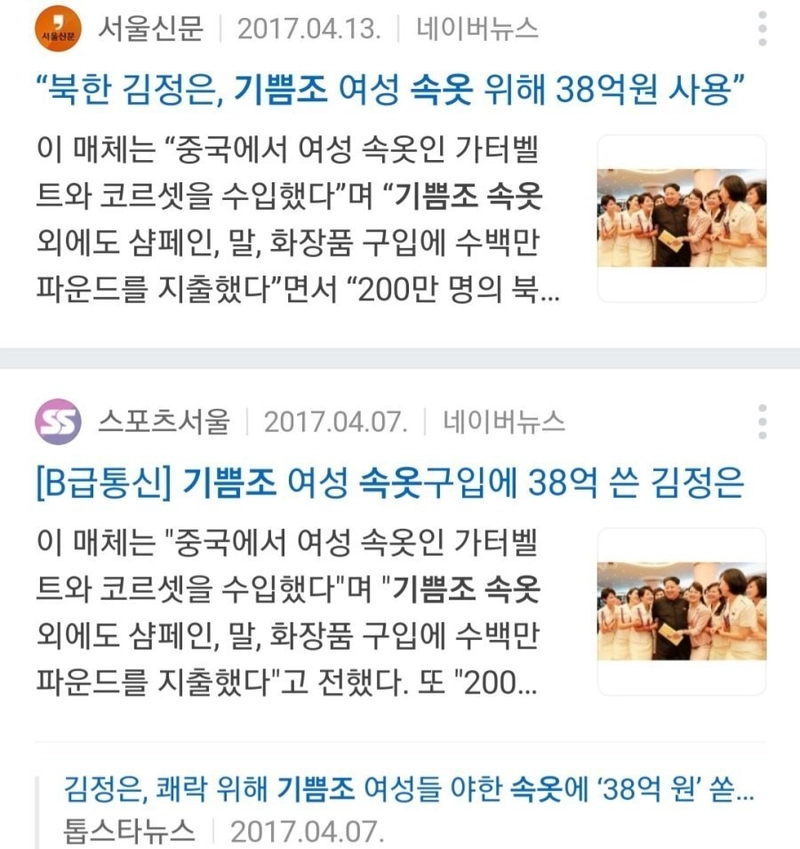
Task: Visit the 스포츠서울 publisher name
Action: click(163, 422)
